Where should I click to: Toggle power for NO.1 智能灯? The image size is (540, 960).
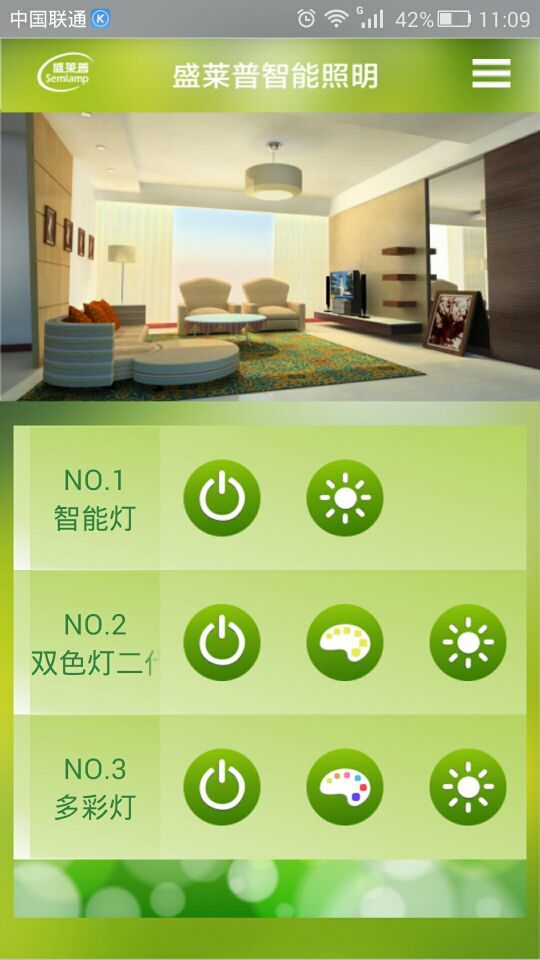pyautogui.click(x=222, y=498)
